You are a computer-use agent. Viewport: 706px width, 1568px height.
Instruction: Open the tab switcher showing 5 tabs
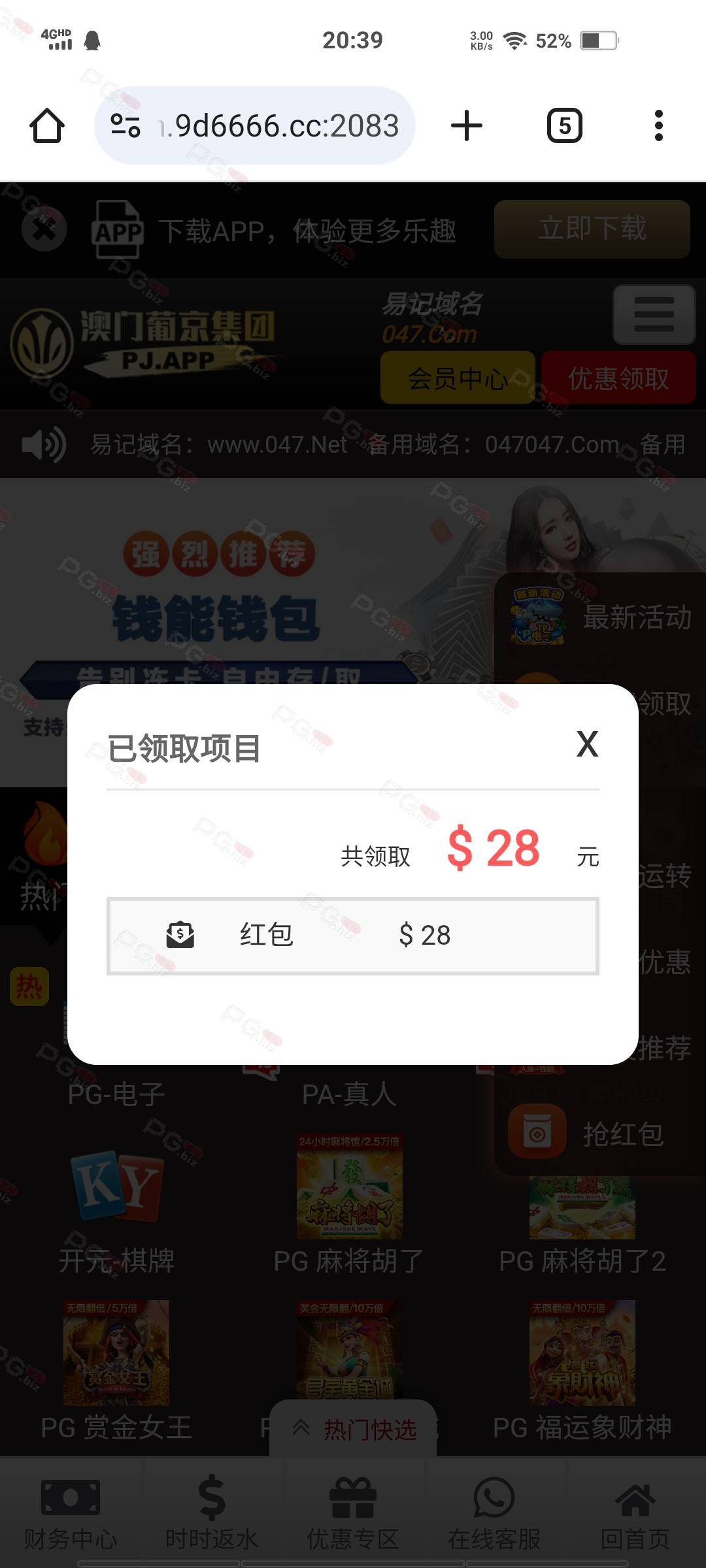coord(565,125)
